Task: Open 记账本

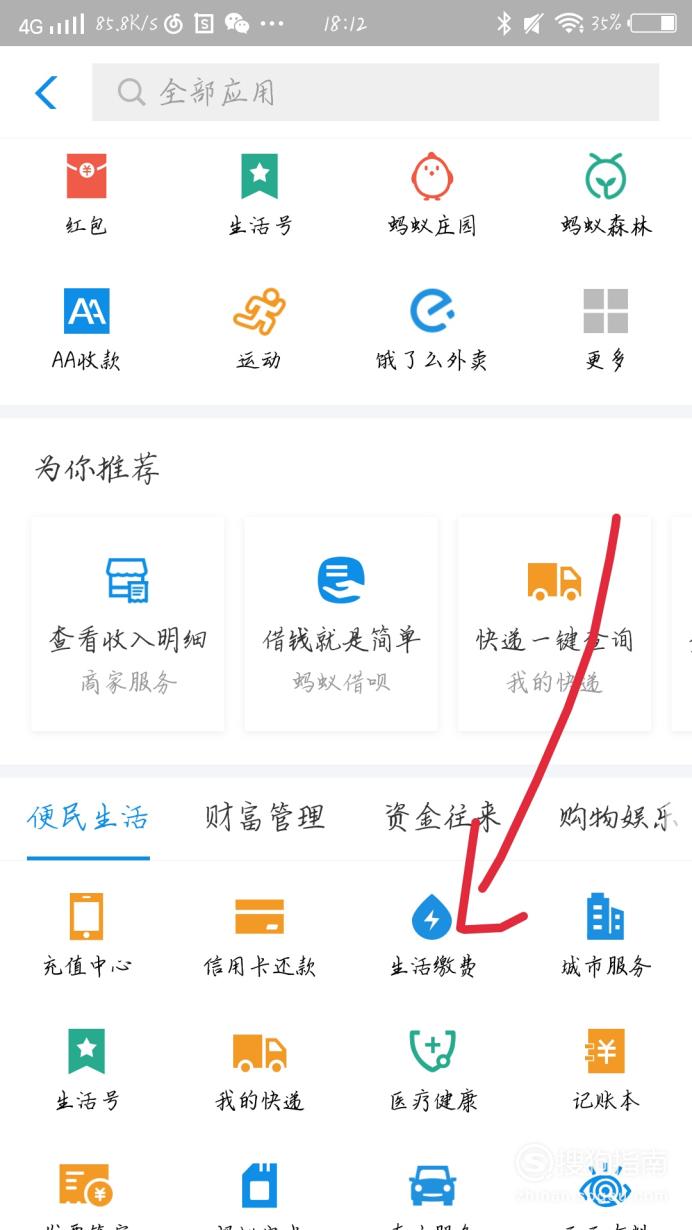Action: pyautogui.click(x=606, y=1072)
